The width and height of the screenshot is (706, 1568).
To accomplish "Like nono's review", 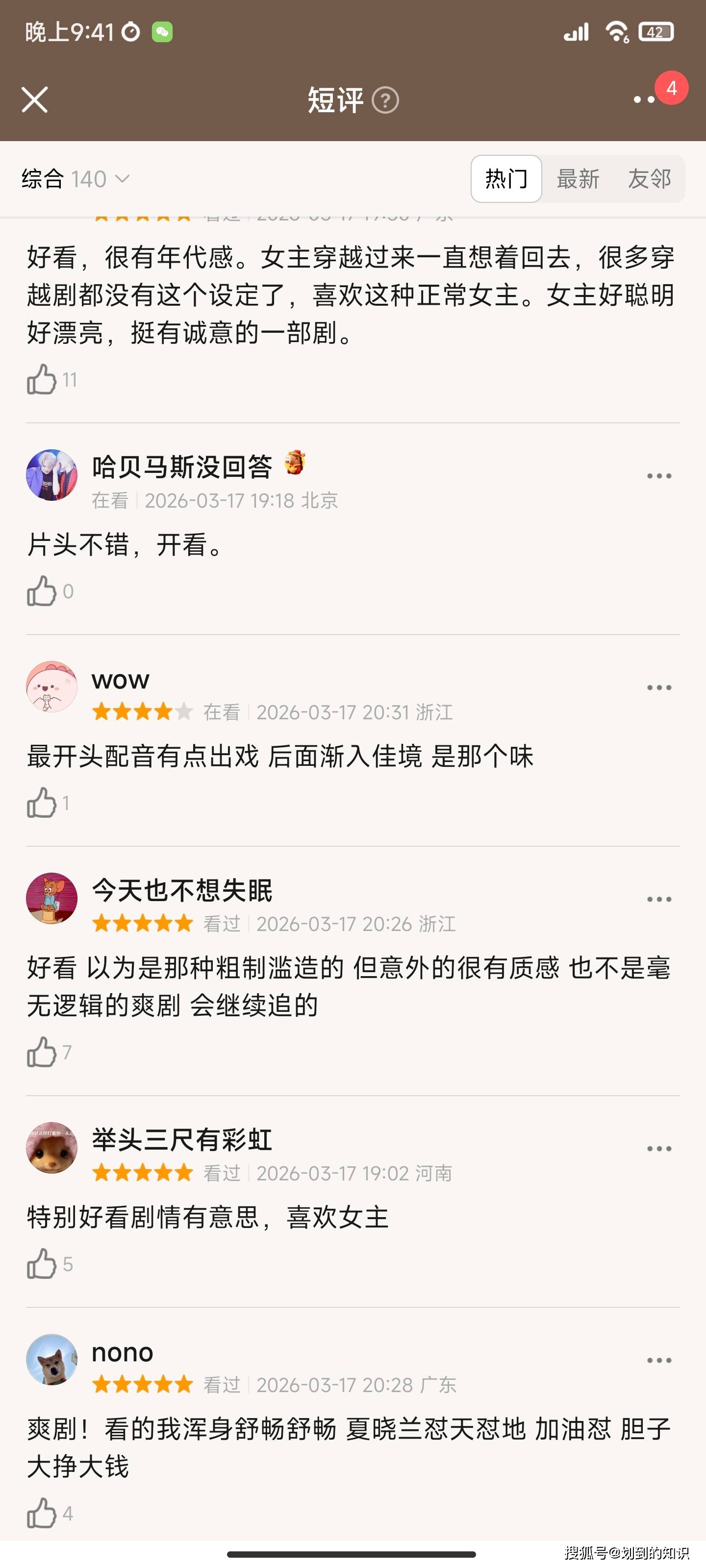I will coord(41,1513).
